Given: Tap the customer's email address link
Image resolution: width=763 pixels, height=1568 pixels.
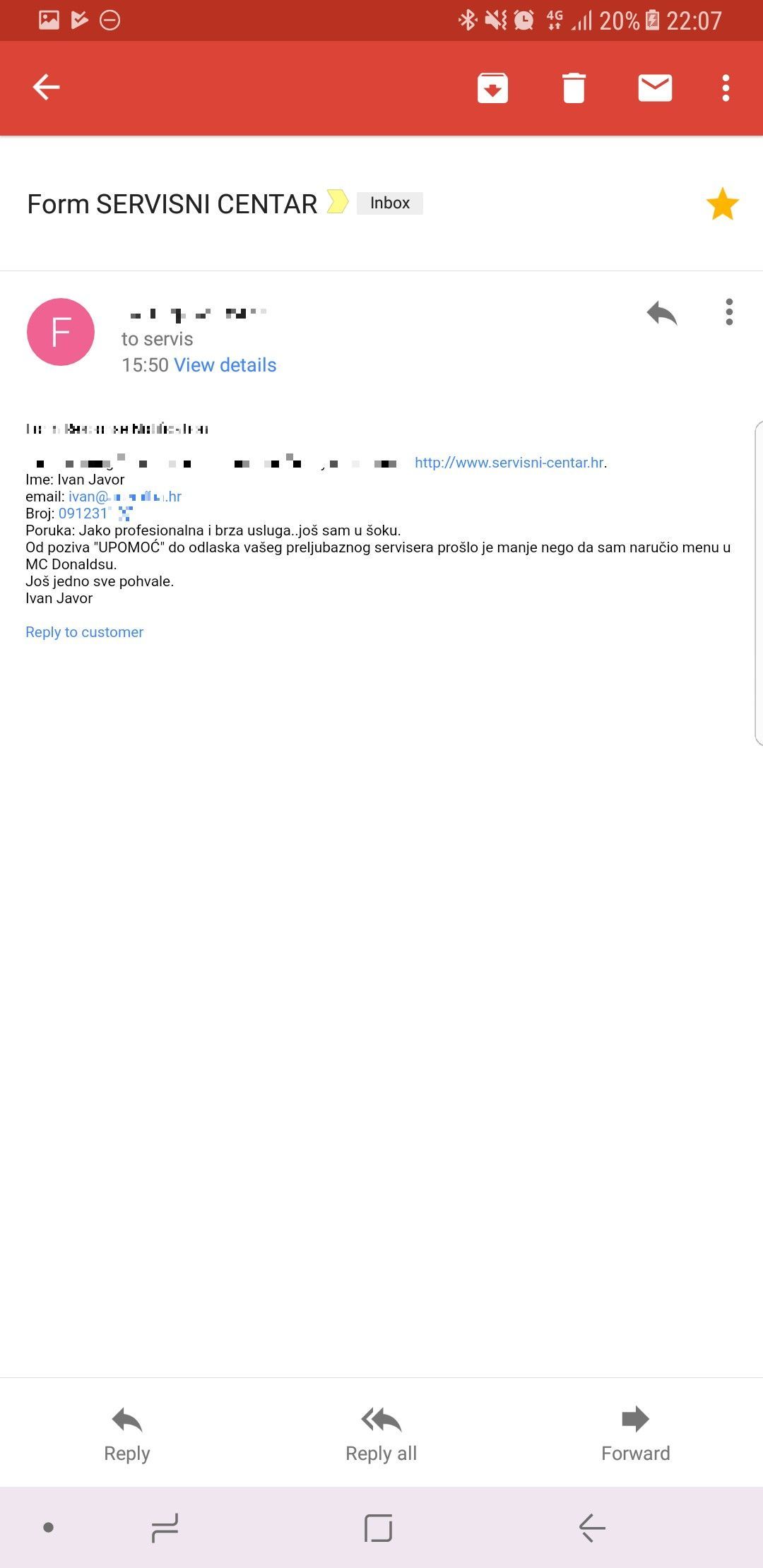Looking at the screenshot, I should (x=125, y=497).
